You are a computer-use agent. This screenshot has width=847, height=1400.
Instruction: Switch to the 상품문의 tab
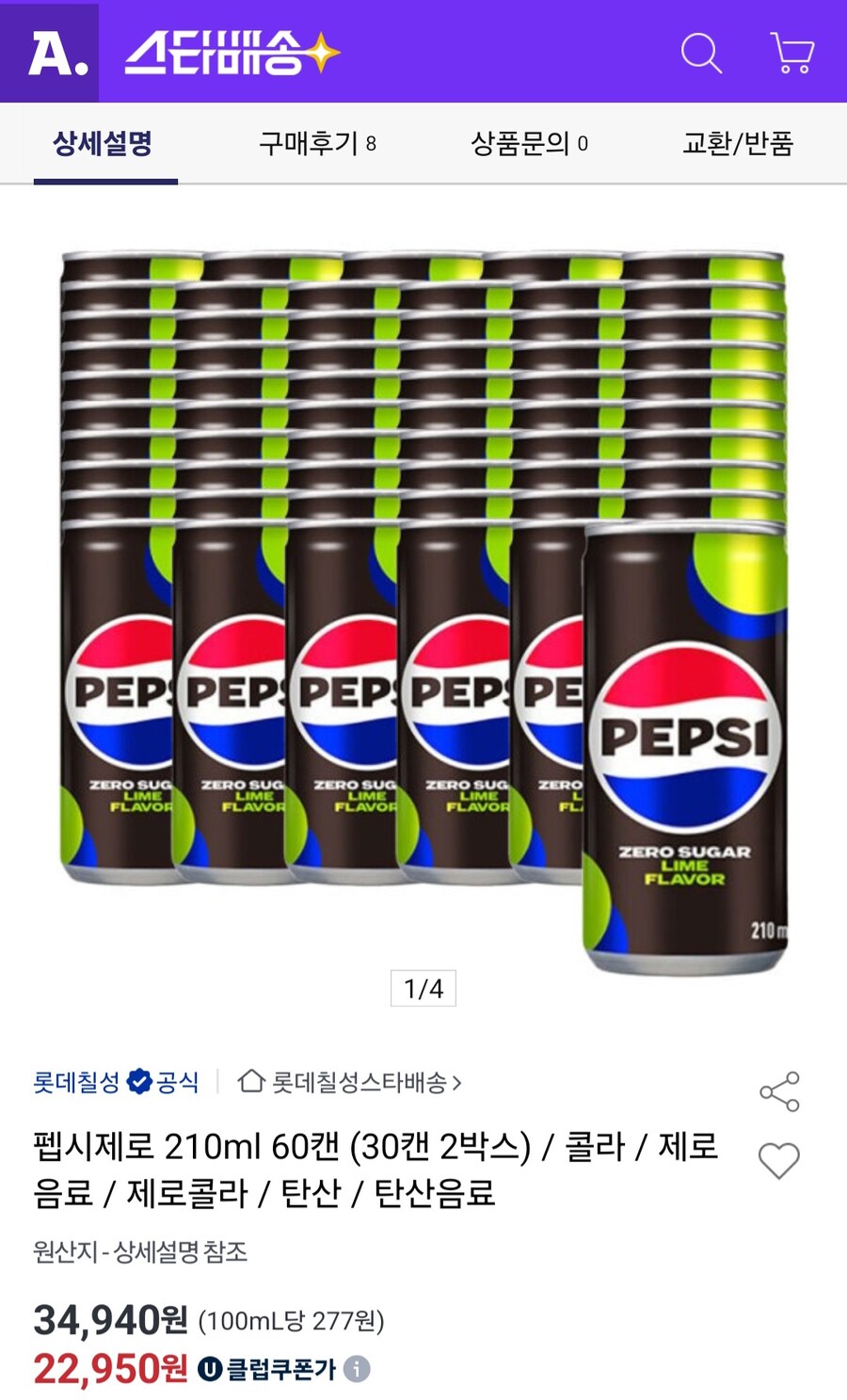click(x=529, y=144)
